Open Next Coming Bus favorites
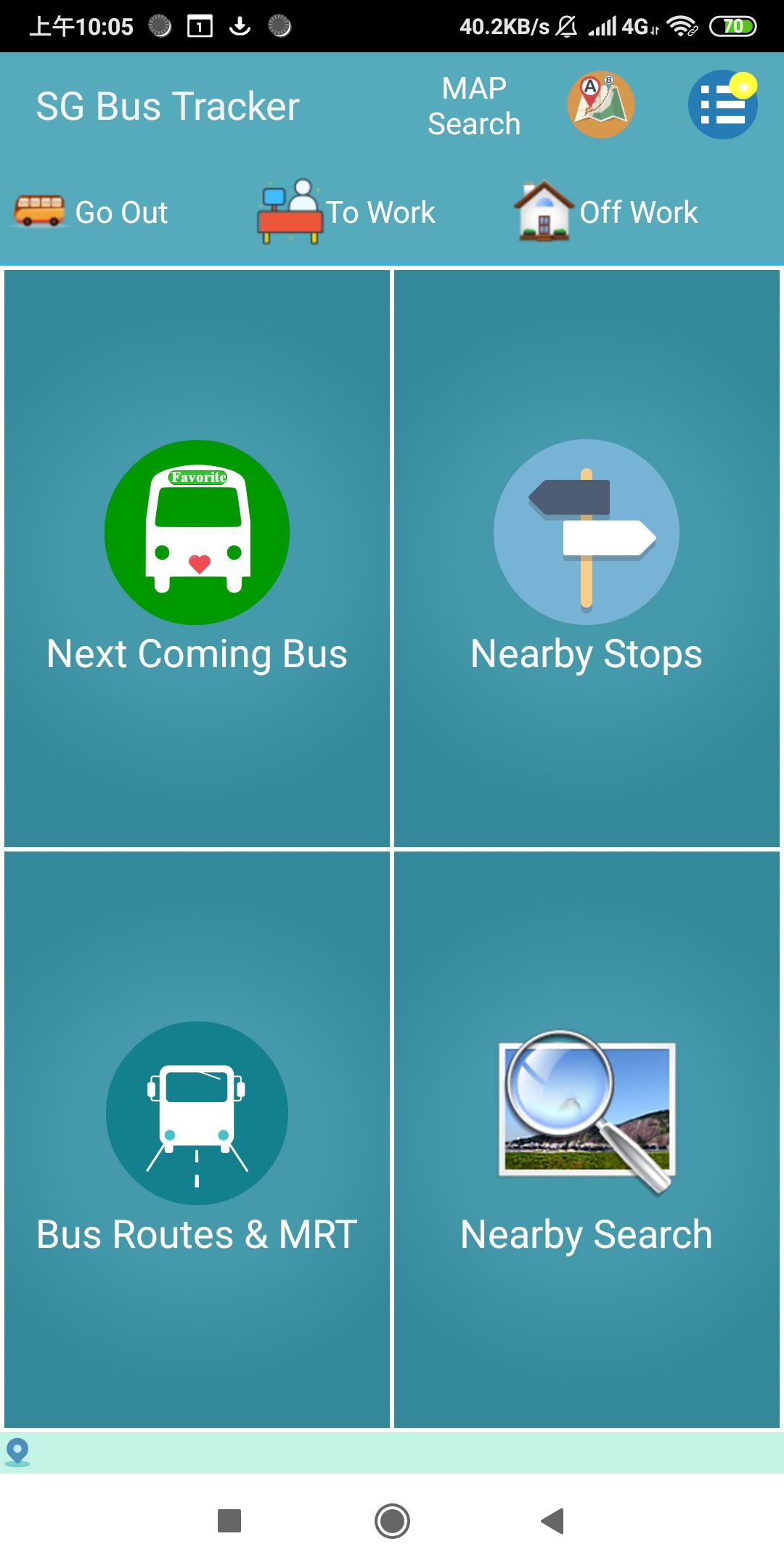This screenshot has width=784, height=1568. pyautogui.click(x=197, y=558)
